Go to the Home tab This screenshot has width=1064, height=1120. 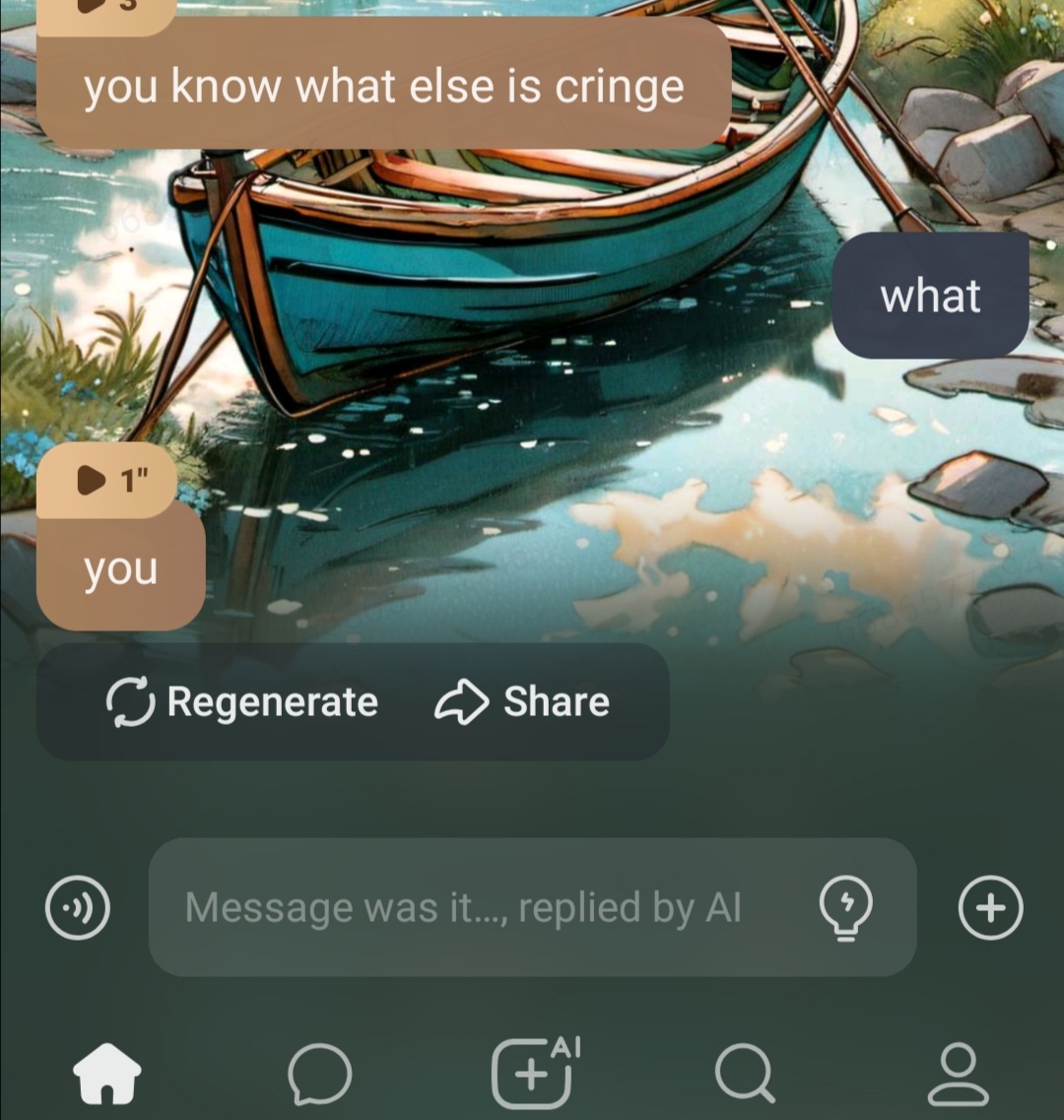(107, 1074)
